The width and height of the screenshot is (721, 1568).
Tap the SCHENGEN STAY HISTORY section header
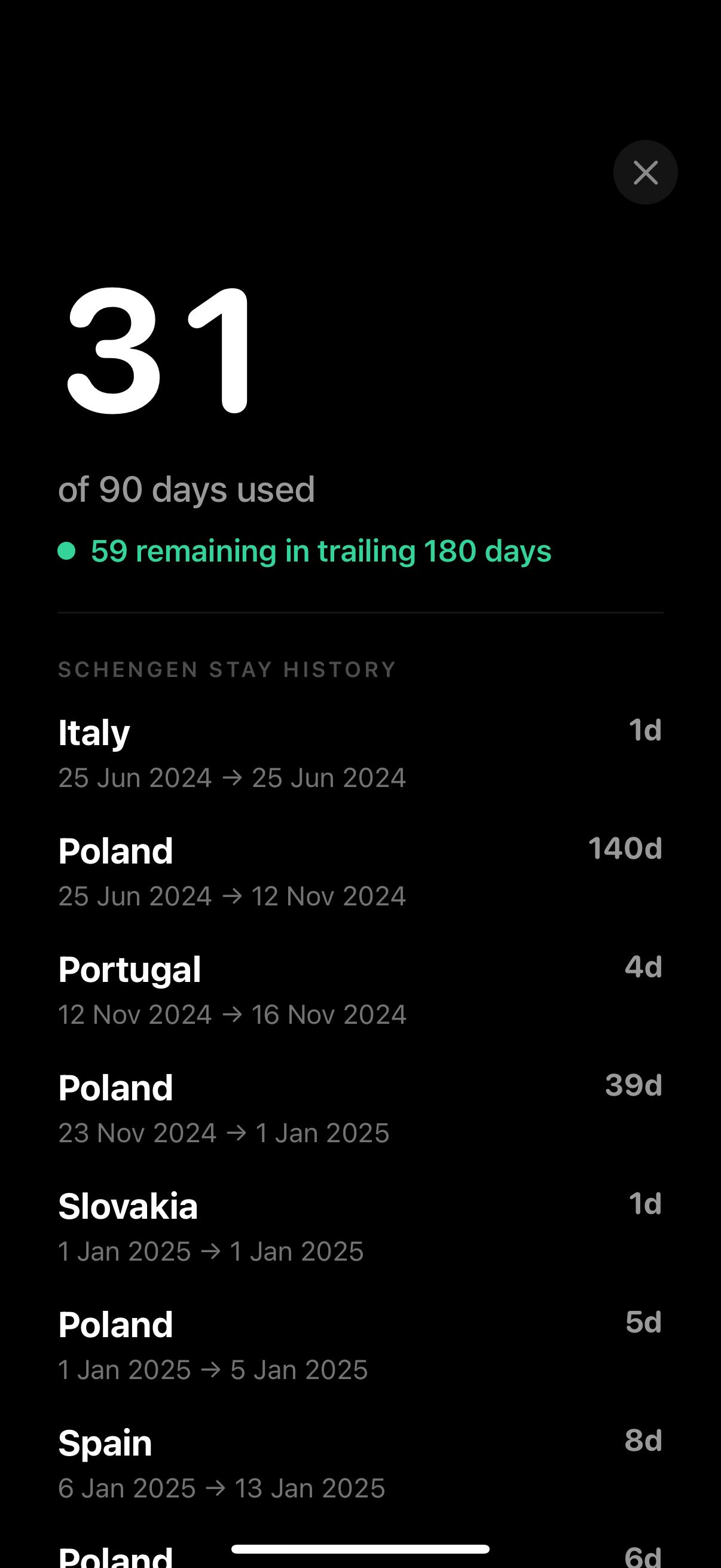pyautogui.click(x=227, y=669)
